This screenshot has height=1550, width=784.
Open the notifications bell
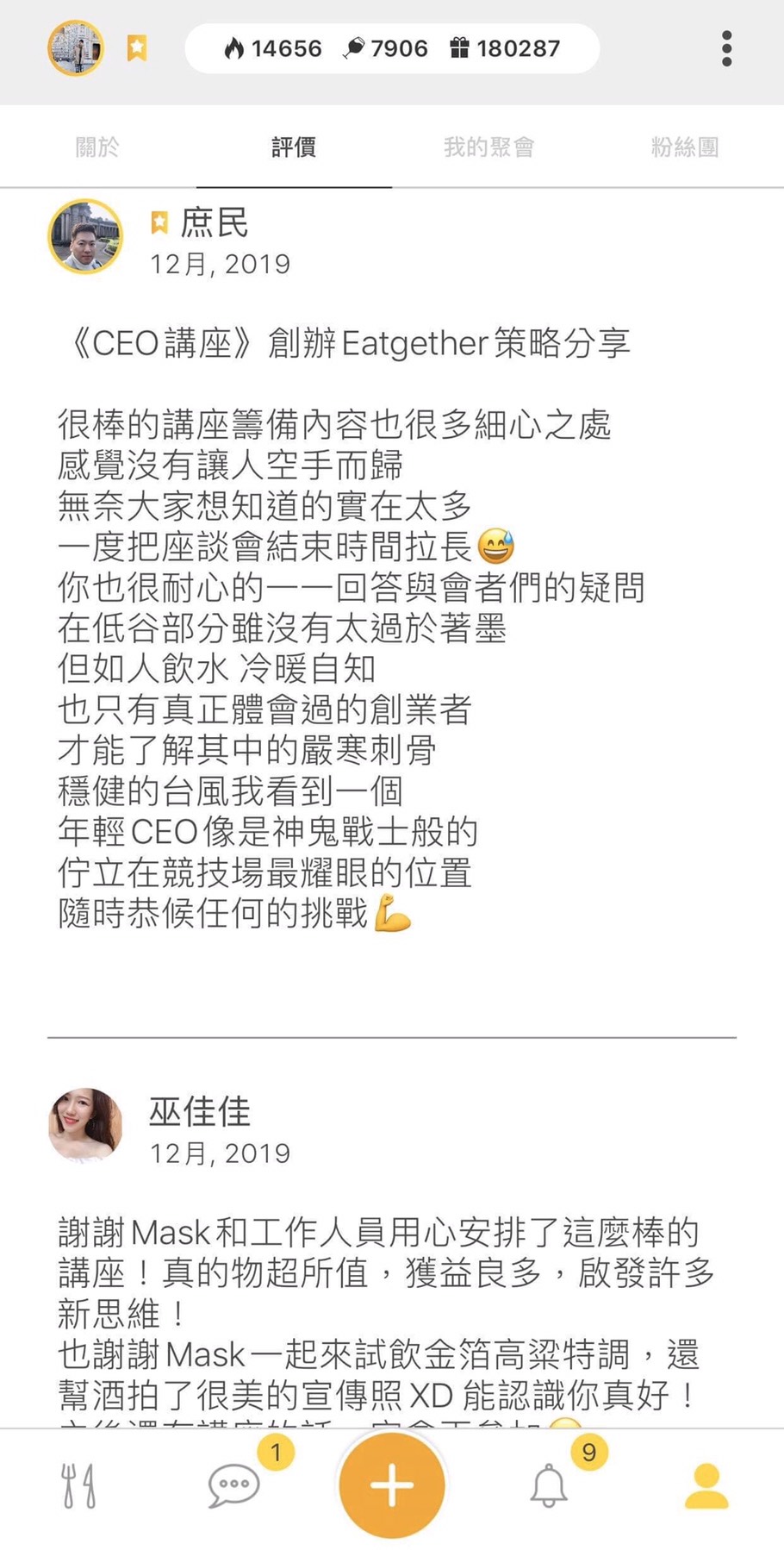[549, 1486]
